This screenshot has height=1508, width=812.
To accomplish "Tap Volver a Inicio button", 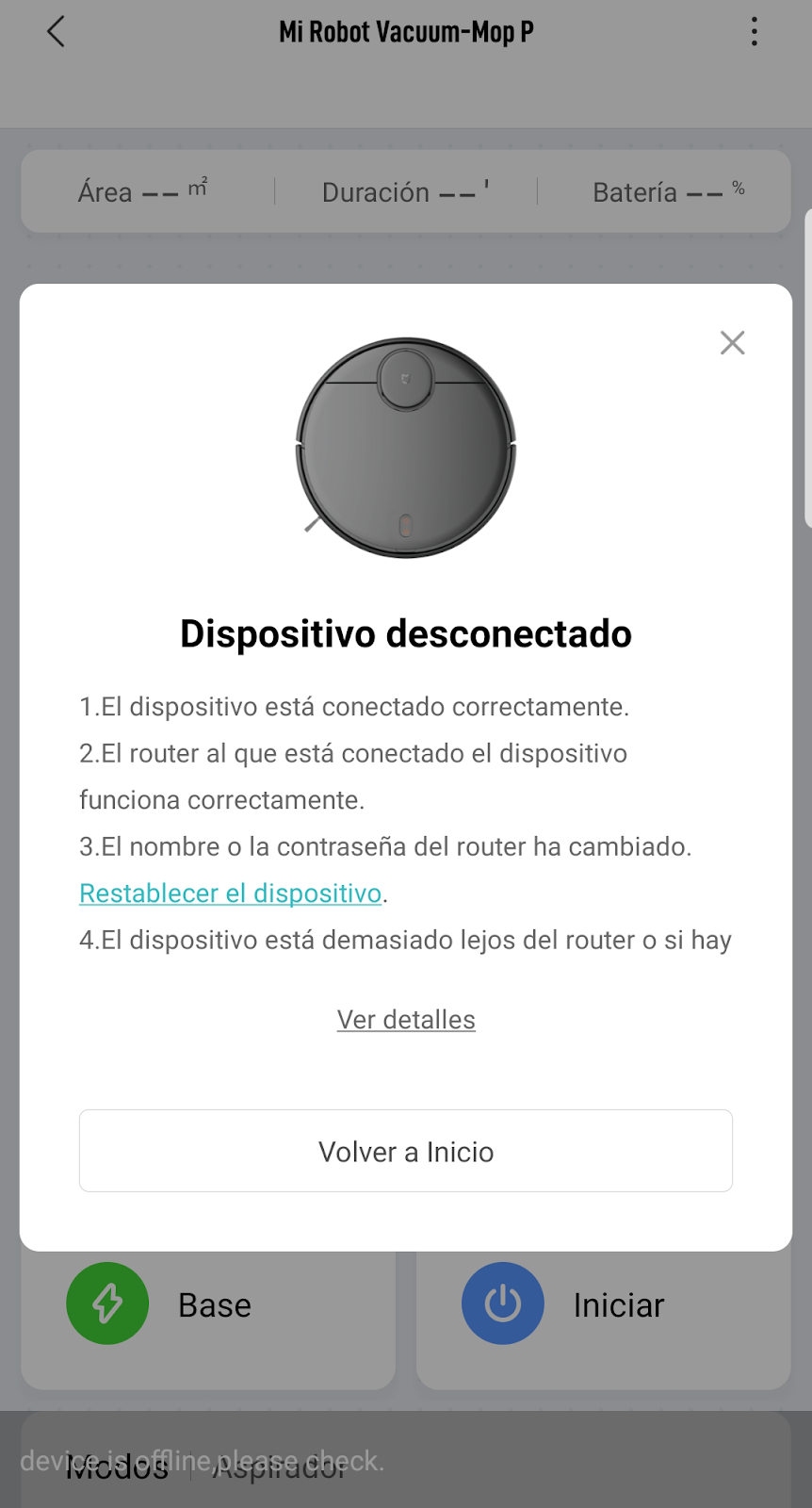I will [406, 1151].
